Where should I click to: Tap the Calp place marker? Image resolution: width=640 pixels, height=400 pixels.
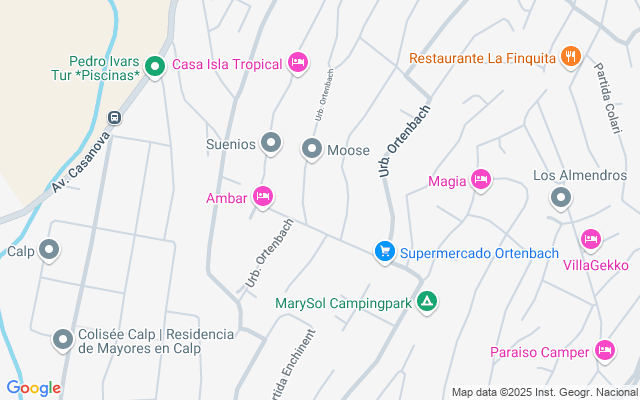[x=49, y=250]
